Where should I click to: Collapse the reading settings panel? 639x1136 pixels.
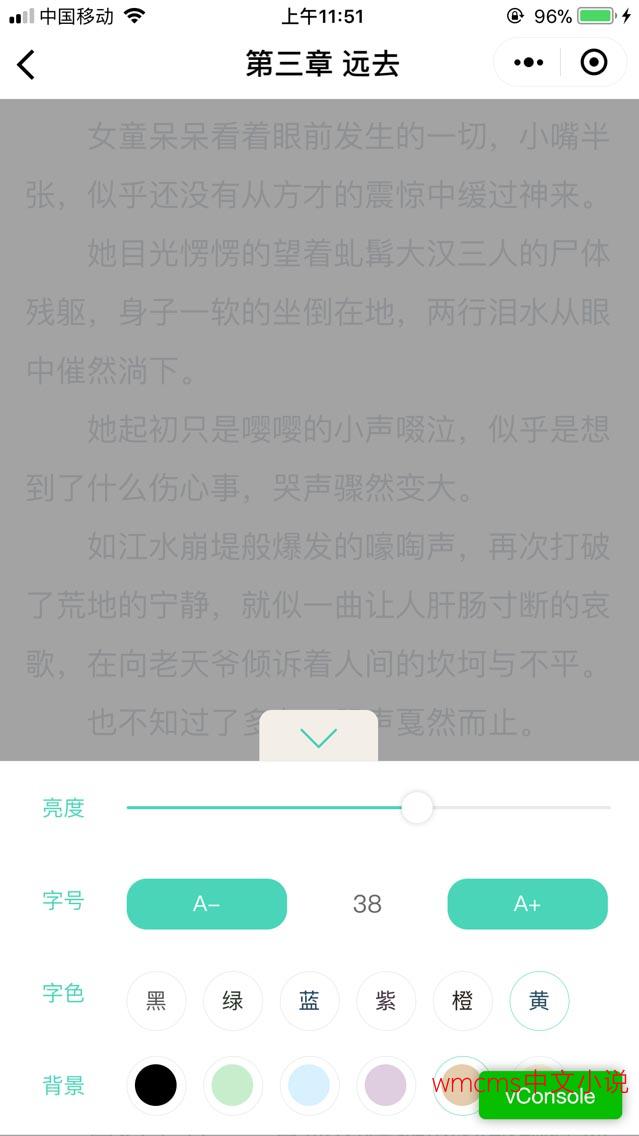pos(318,738)
